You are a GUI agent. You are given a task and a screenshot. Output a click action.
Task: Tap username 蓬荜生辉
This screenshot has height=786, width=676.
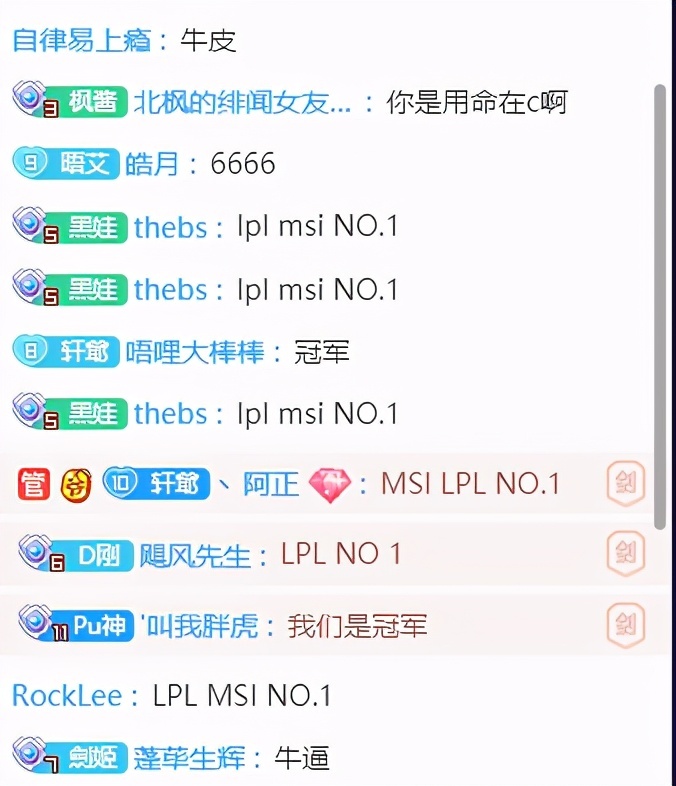coord(190,759)
